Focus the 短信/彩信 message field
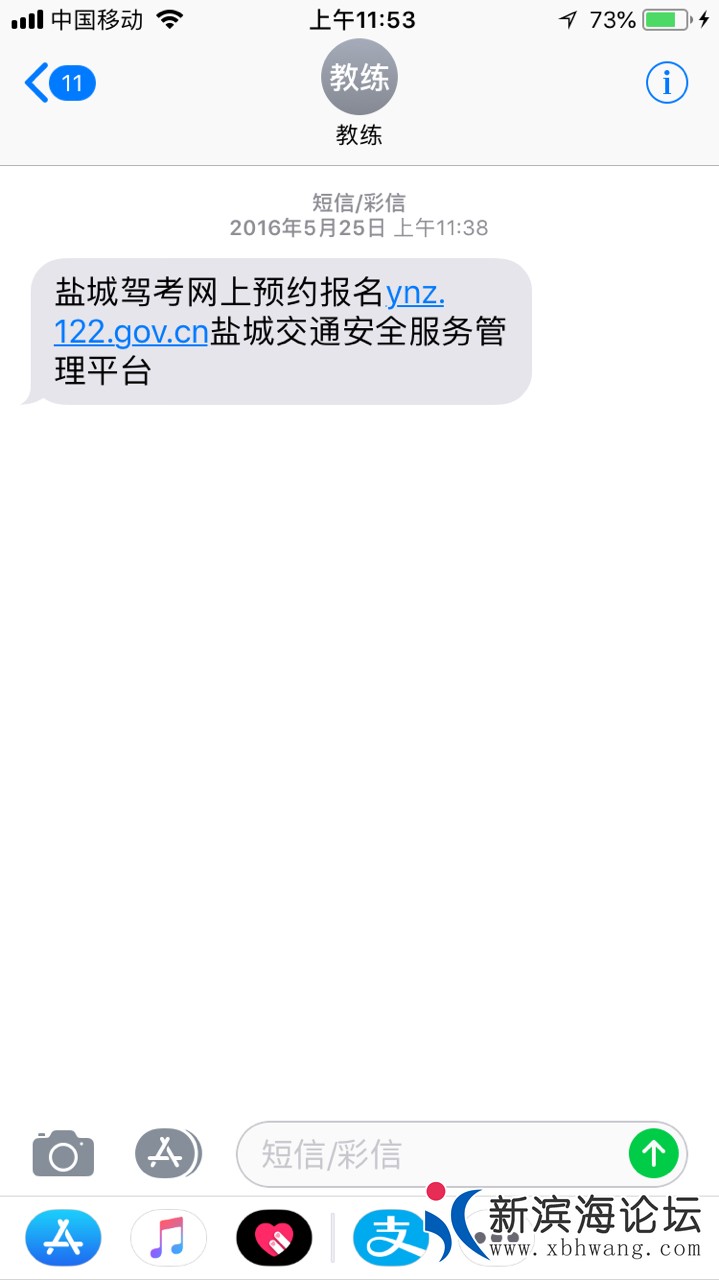Viewport: 719px width, 1280px height. point(430,1154)
